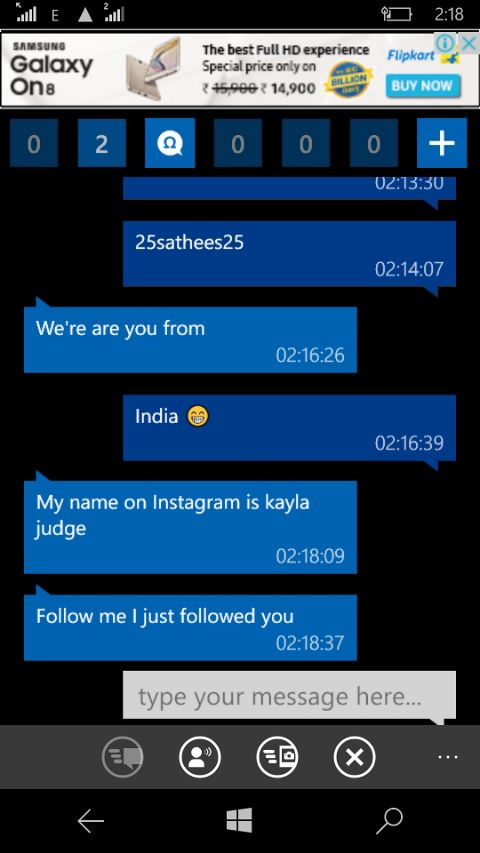Tap the chat with camera icon
Image resolution: width=480 pixels, height=853 pixels.
[277, 757]
